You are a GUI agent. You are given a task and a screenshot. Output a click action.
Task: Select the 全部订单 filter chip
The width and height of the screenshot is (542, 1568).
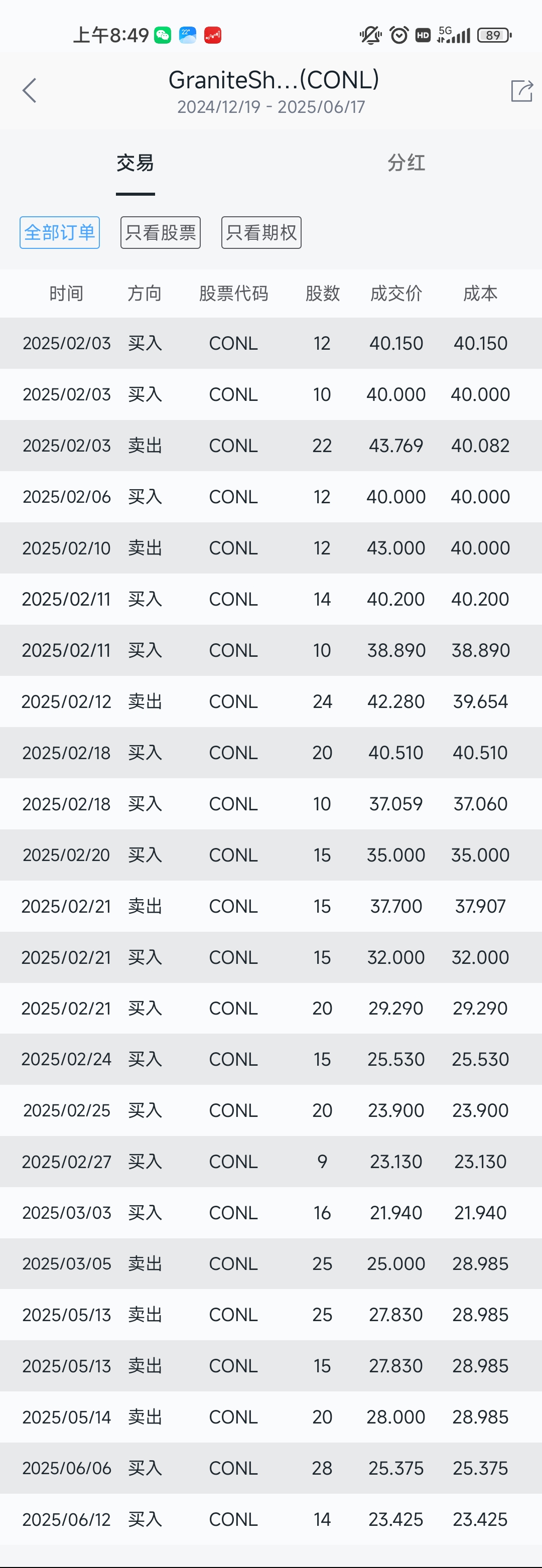[60, 232]
